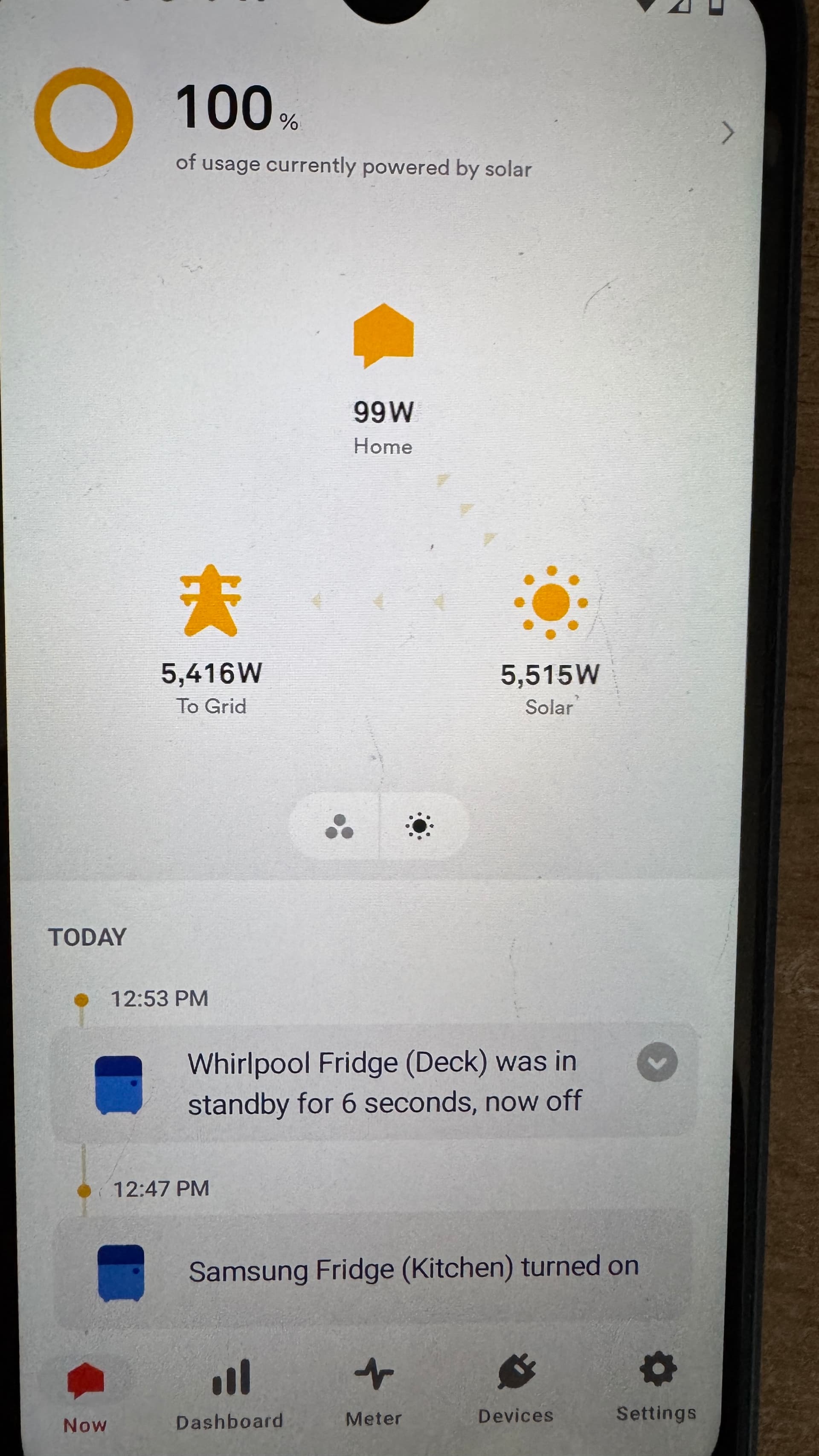Open the Samsung Fridge (Kitchen) event
Viewport: 819px width, 1456px height.
click(373, 1270)
